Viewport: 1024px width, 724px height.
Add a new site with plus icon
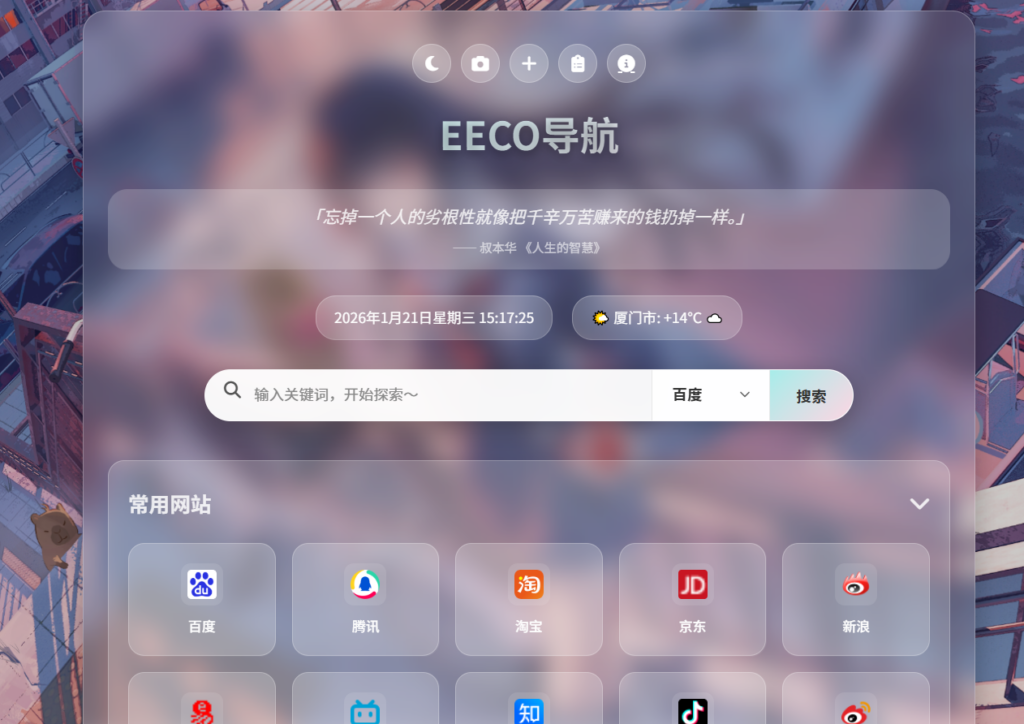coord(529,64)
